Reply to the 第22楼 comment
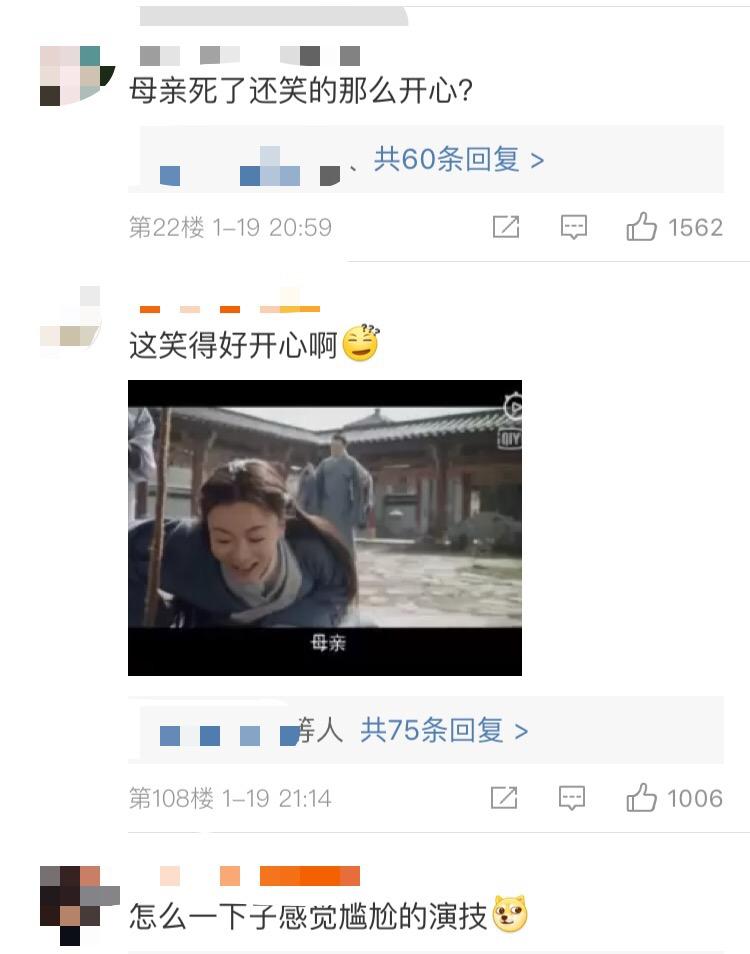The width and height of the screenshot is (750, 954). [x=573, y=228]
